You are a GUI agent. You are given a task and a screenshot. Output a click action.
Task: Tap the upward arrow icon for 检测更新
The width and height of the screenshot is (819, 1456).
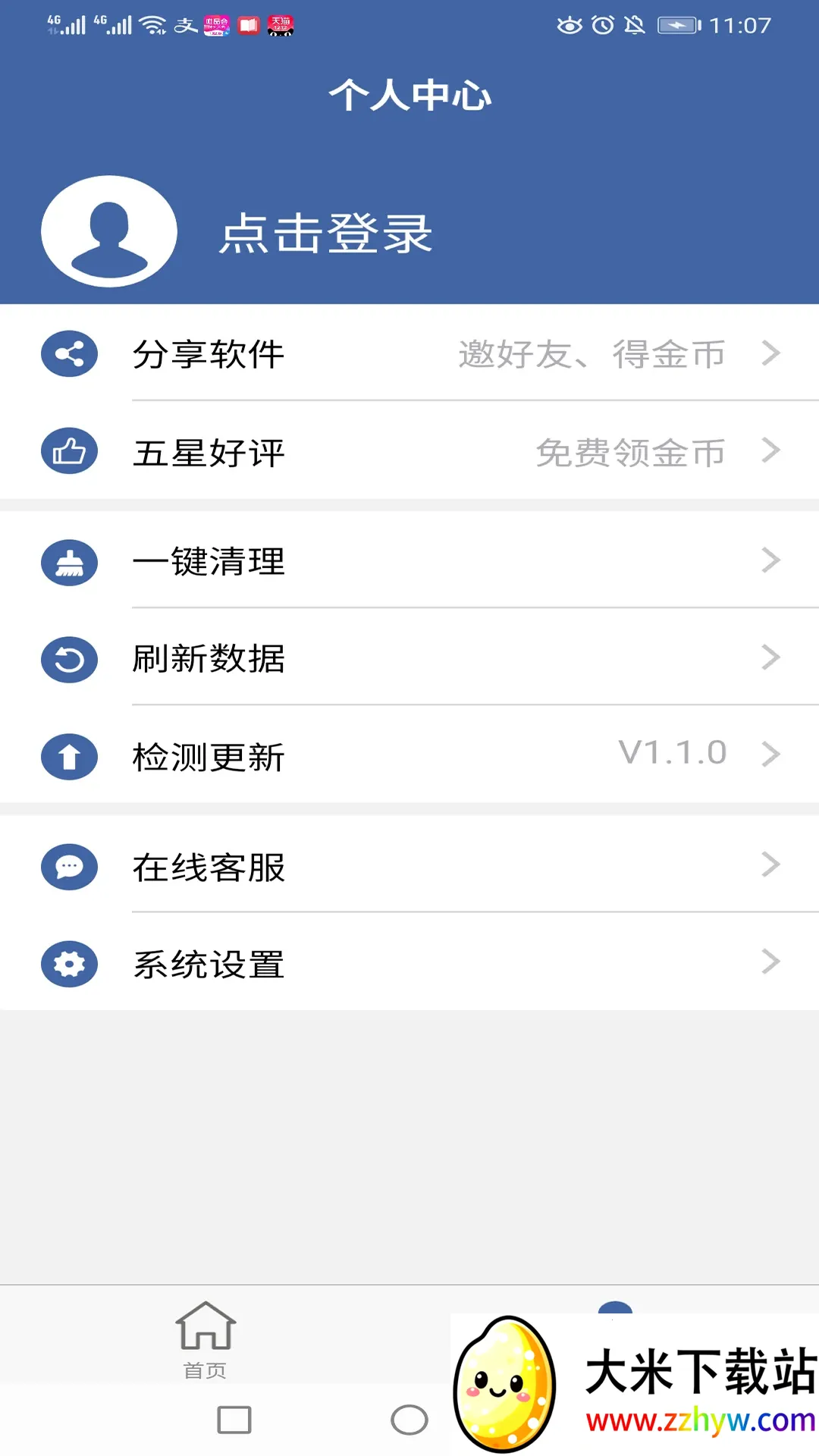68,757
